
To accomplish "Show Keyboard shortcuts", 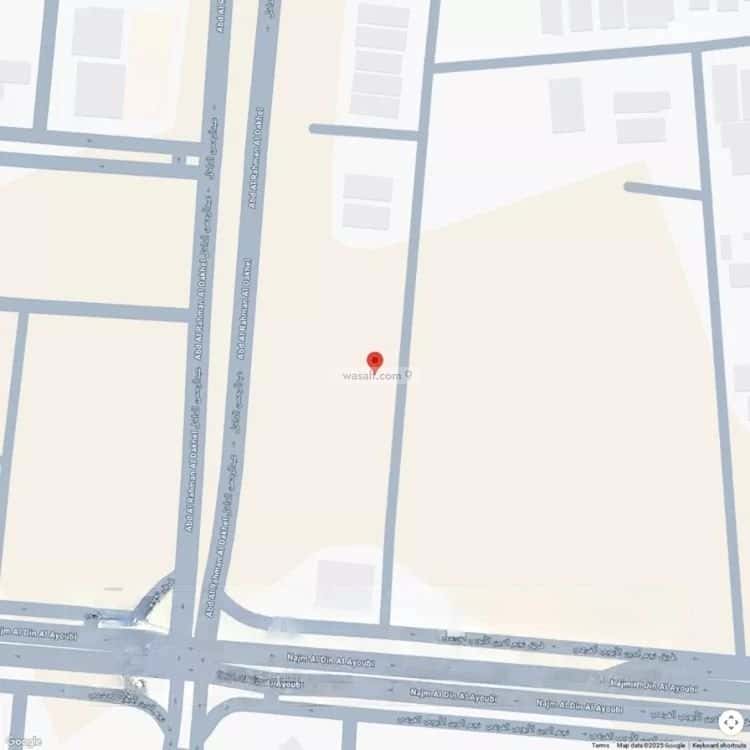I will click(x=719, y=745).
